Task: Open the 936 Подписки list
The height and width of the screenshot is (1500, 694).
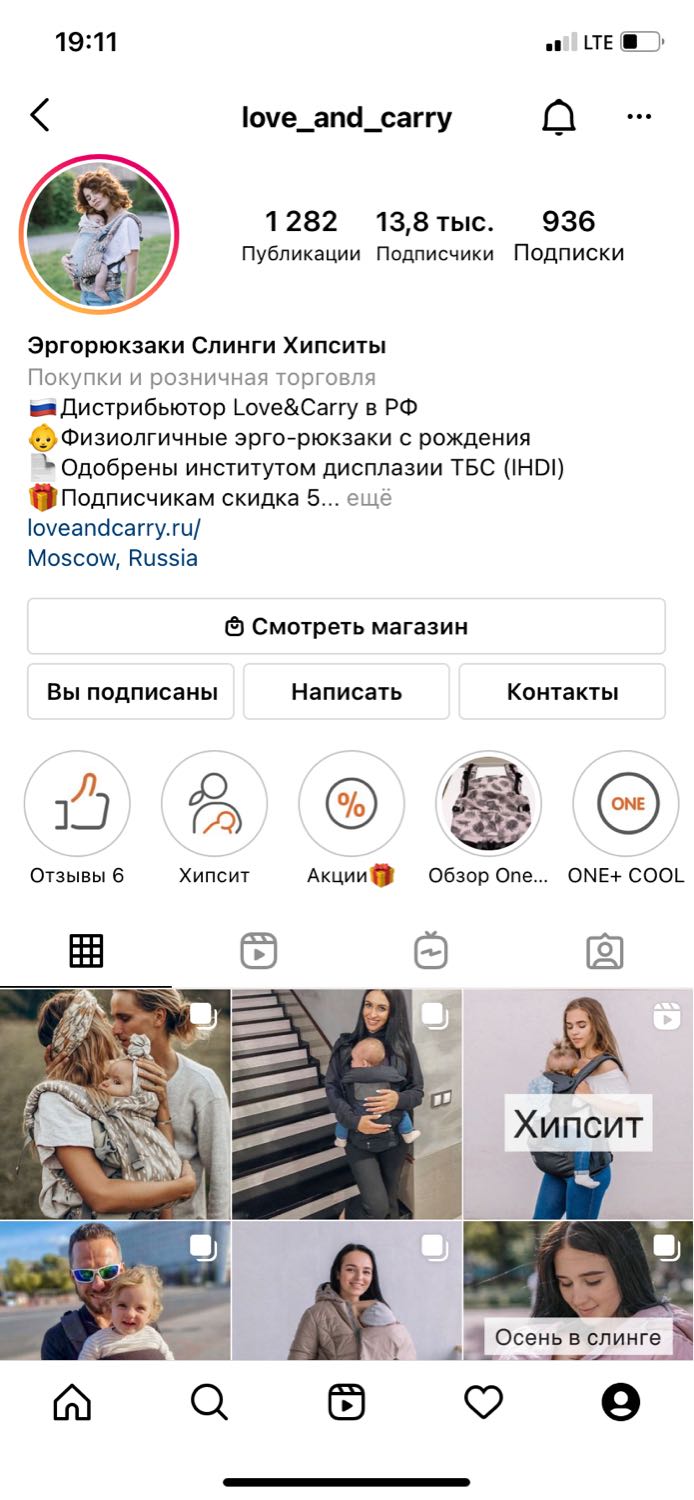Action: pyautogui.click(x=568, y=235)
